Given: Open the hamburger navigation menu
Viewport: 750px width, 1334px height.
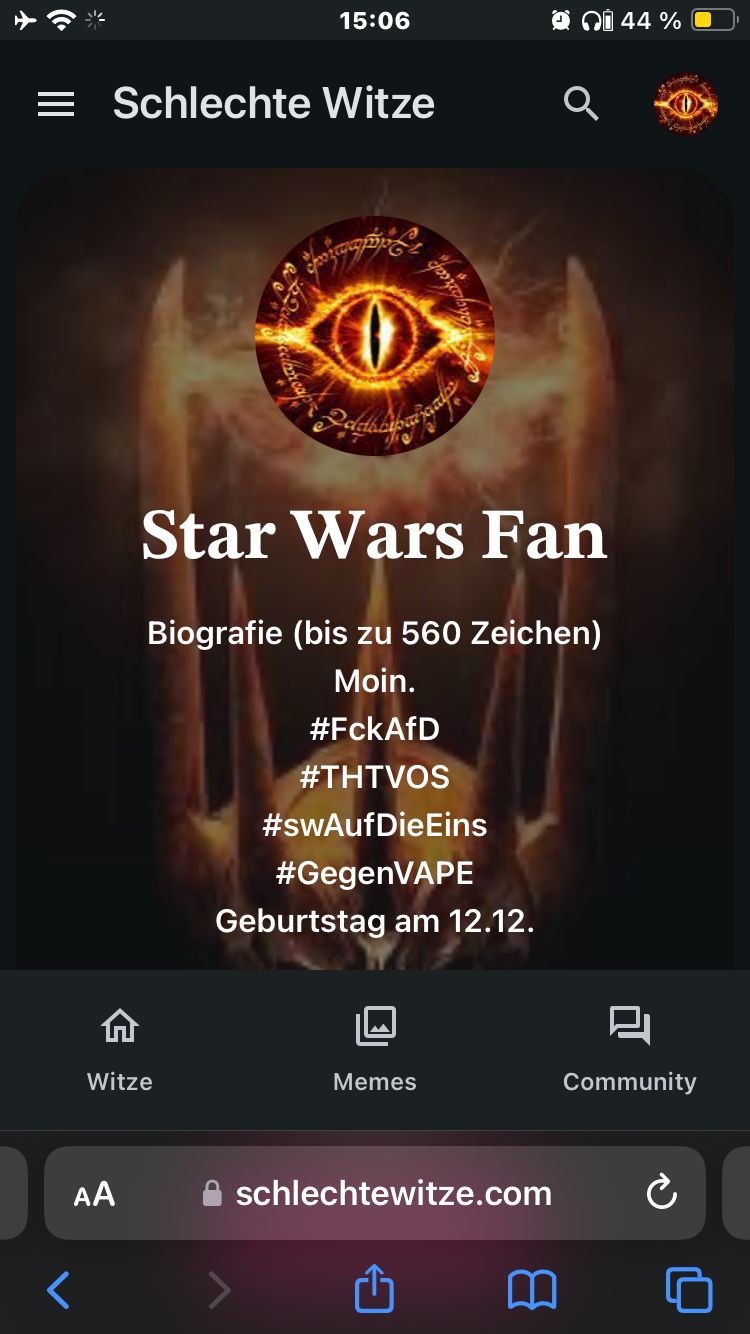Looking at the screenshot, I should tap(56, 104).
